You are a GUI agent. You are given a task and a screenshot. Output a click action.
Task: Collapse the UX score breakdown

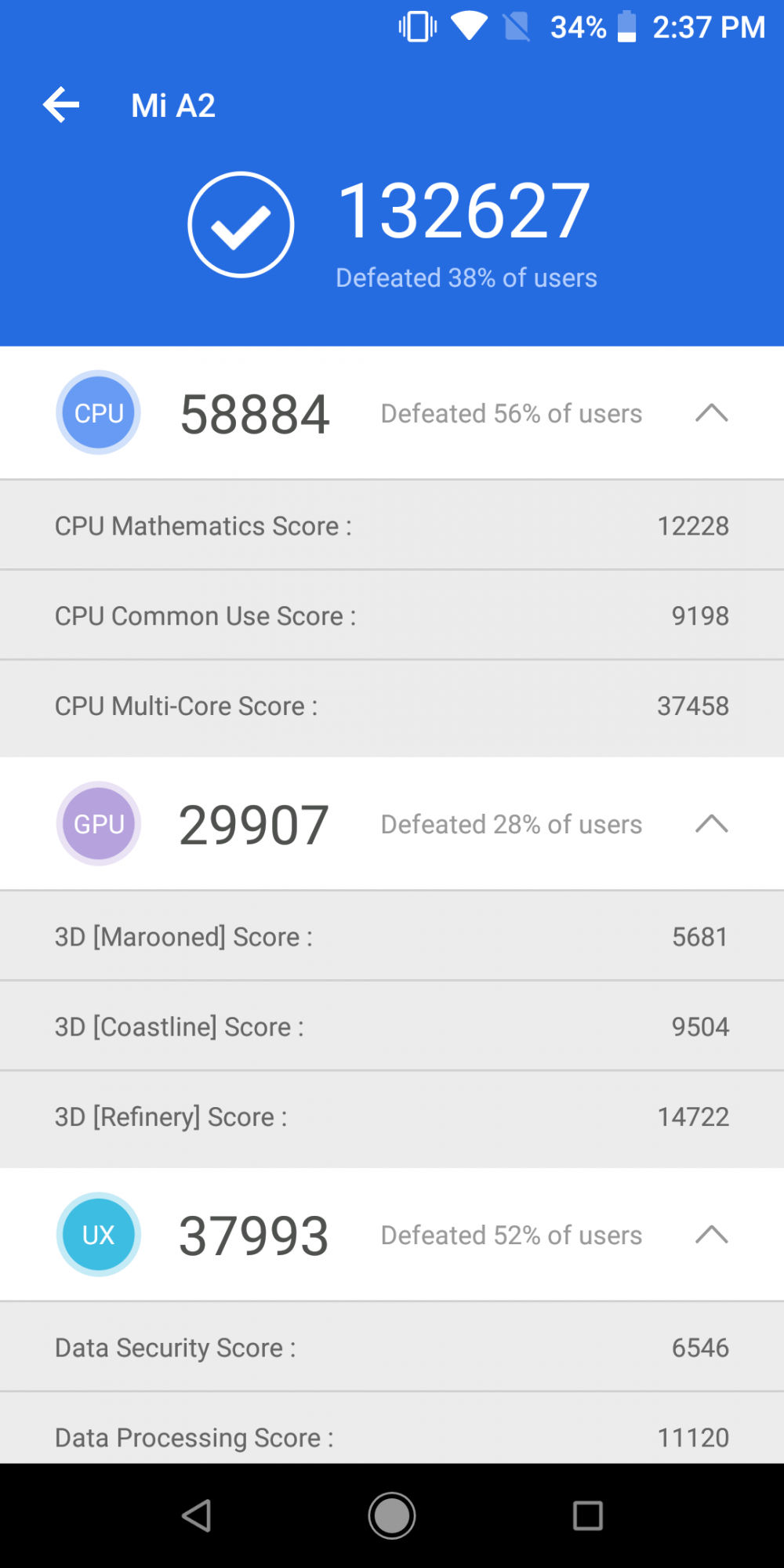711,1234
